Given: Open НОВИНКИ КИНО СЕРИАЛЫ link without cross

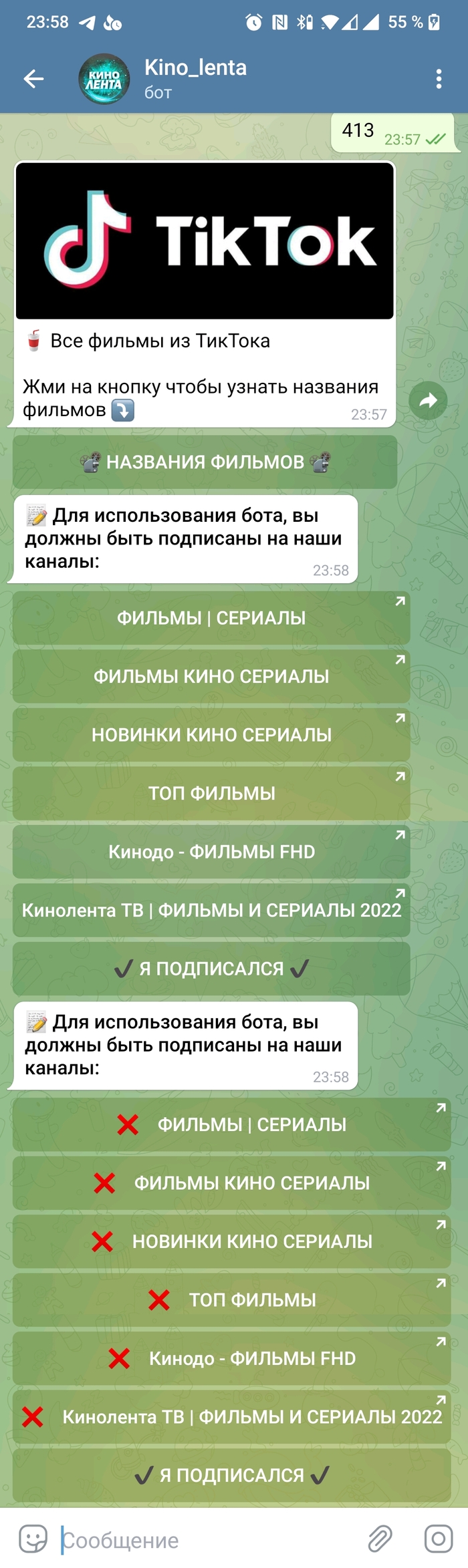Looking at the screenshot, I should [x=211, y=735].
